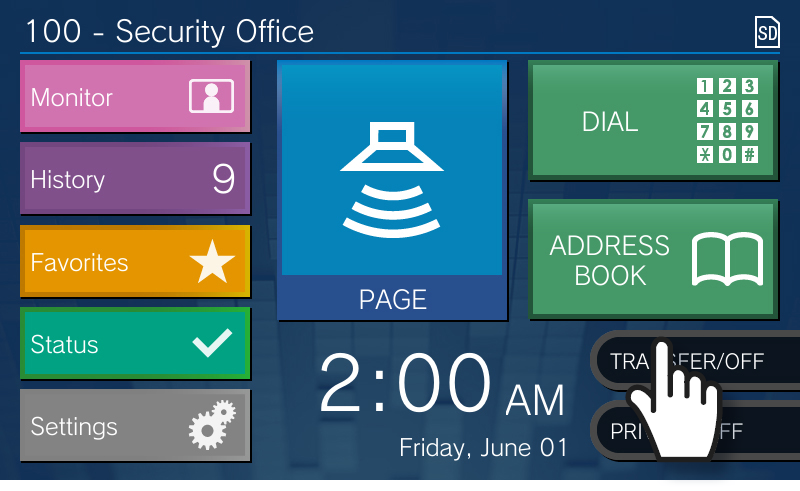The height and width of the screenshot is (491, 800).
Task: Open Favorites
Action: (135, 262)
